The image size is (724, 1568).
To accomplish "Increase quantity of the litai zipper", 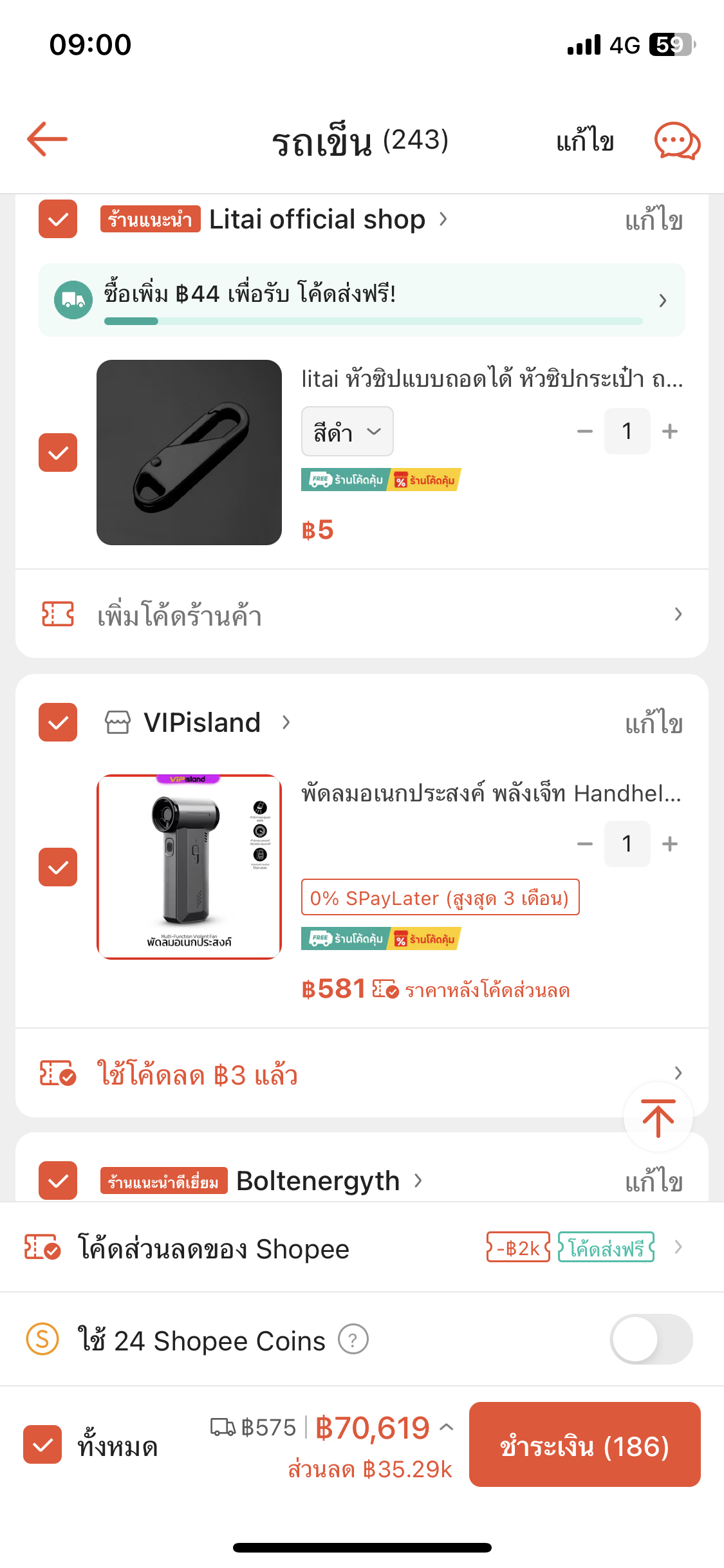I will coord(670,431).
